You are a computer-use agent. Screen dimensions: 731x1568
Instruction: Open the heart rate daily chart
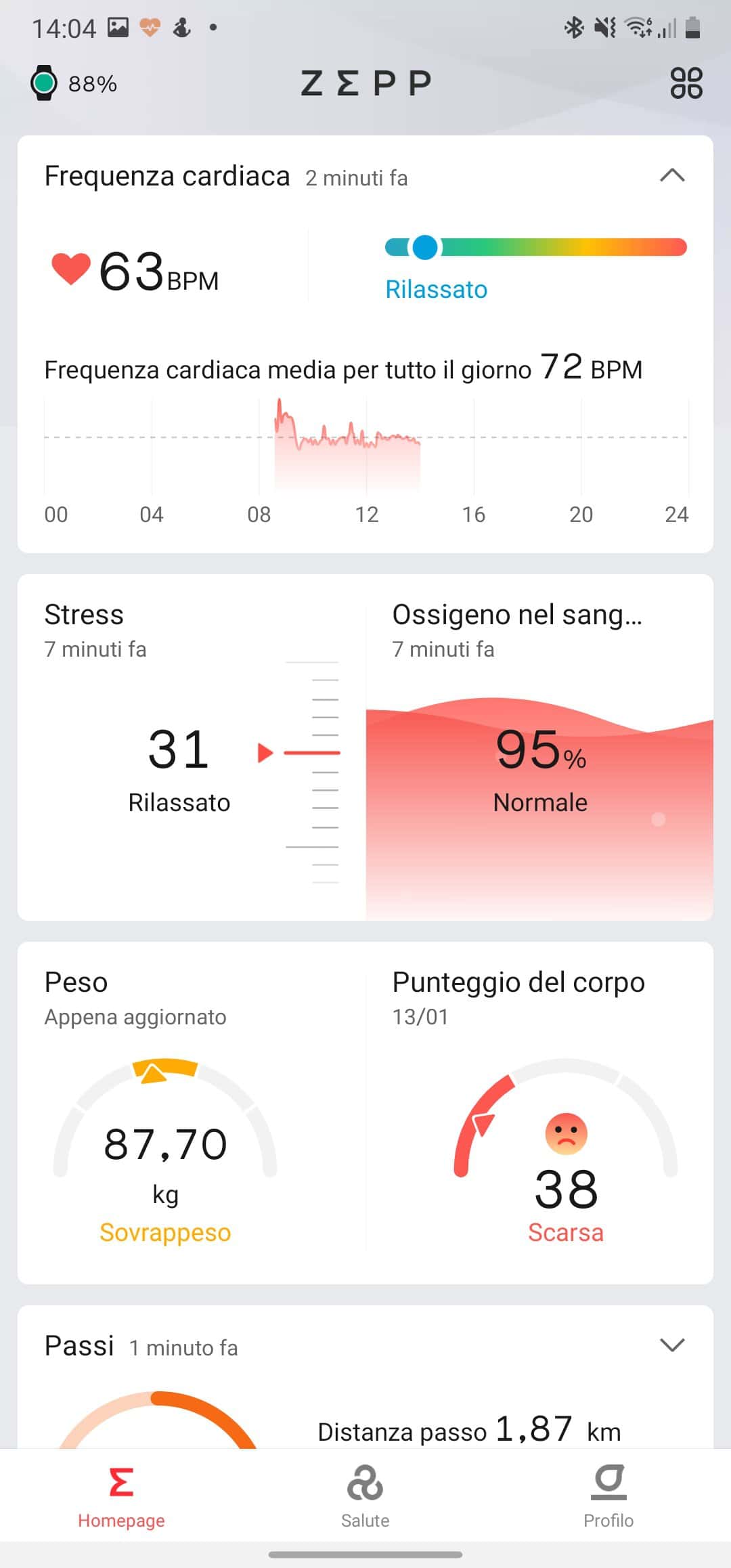[x=365, y=460]
